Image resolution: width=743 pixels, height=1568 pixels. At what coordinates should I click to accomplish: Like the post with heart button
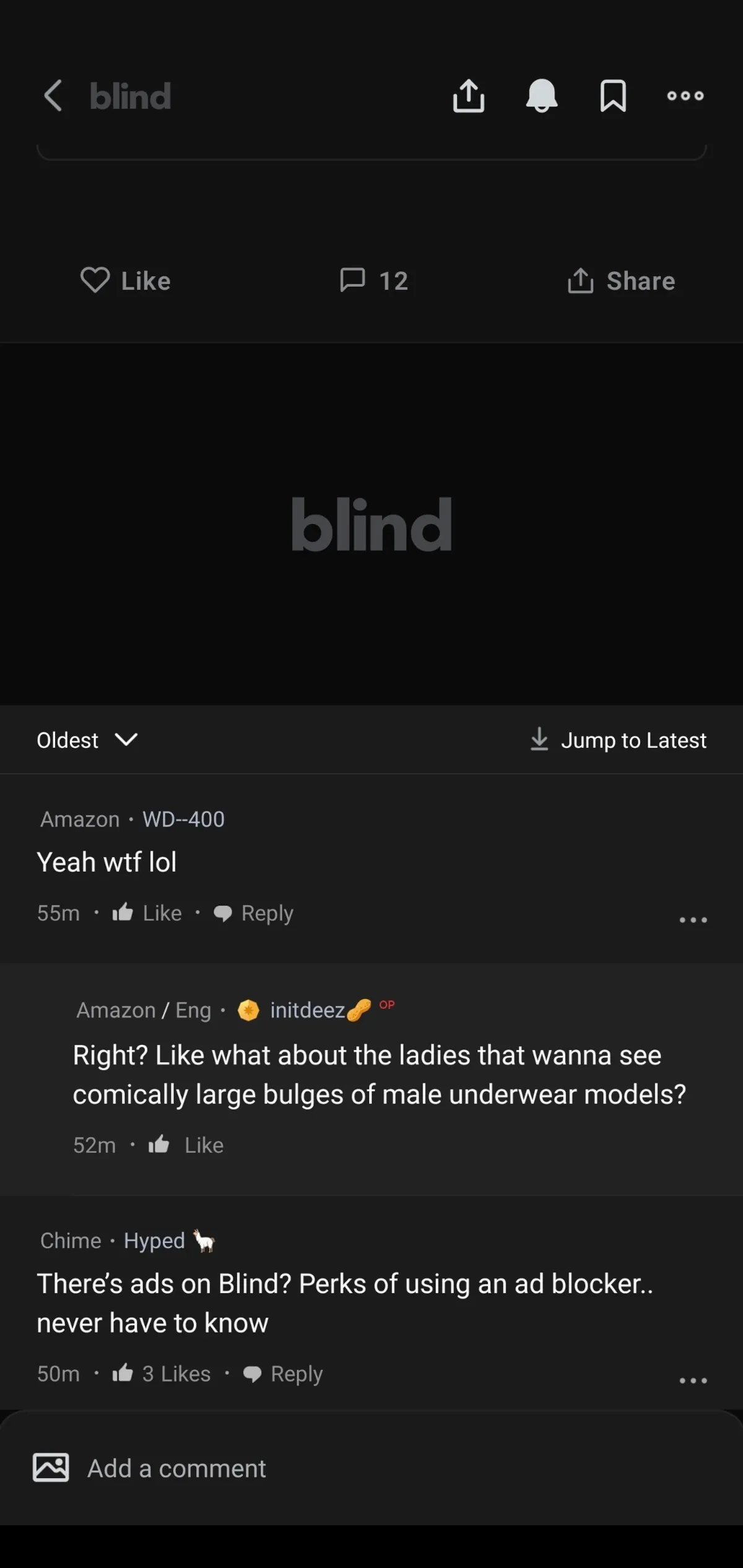pyautogui.click(x=126, y=281)
